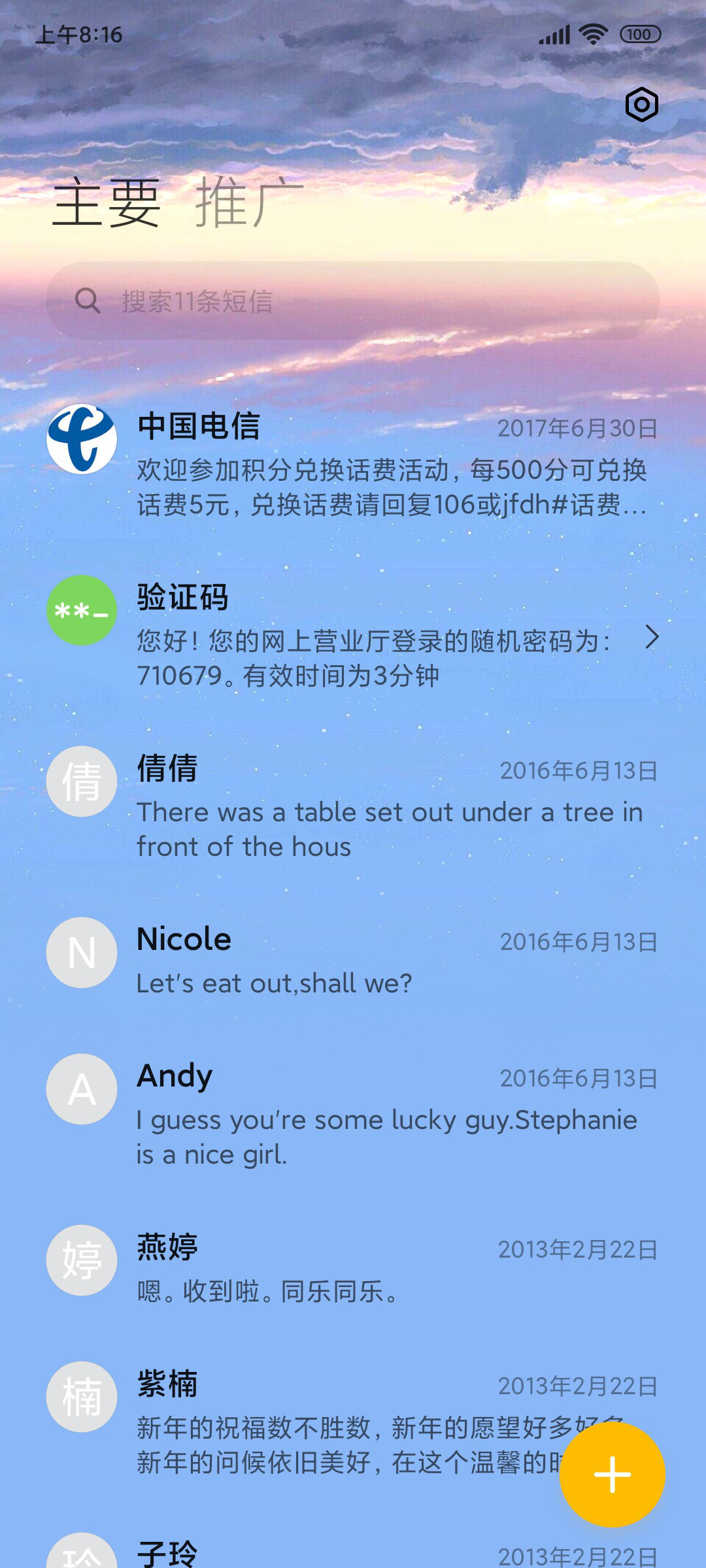Compose a new message with plus button
Image resolution: width=706 pixels, height=1568 pixels.
(x=612, y=1475)
